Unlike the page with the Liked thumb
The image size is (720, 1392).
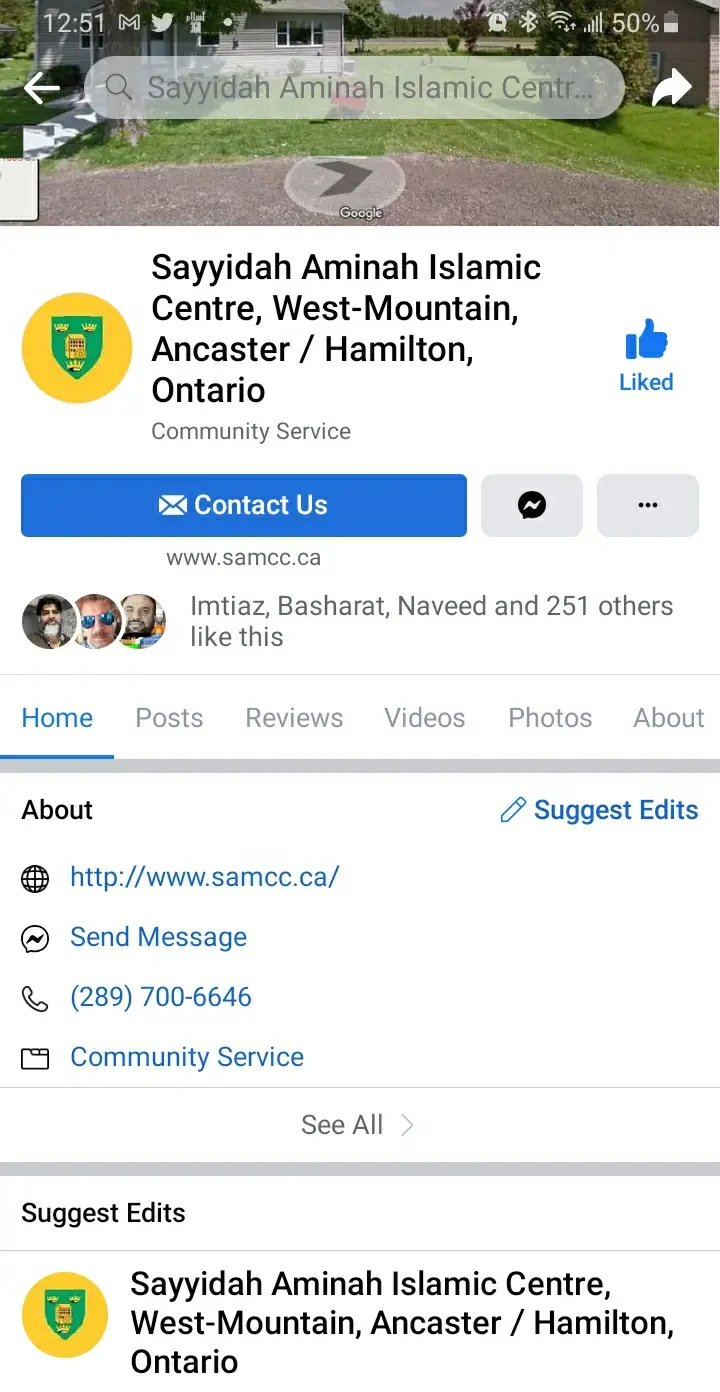click(646, 355)
